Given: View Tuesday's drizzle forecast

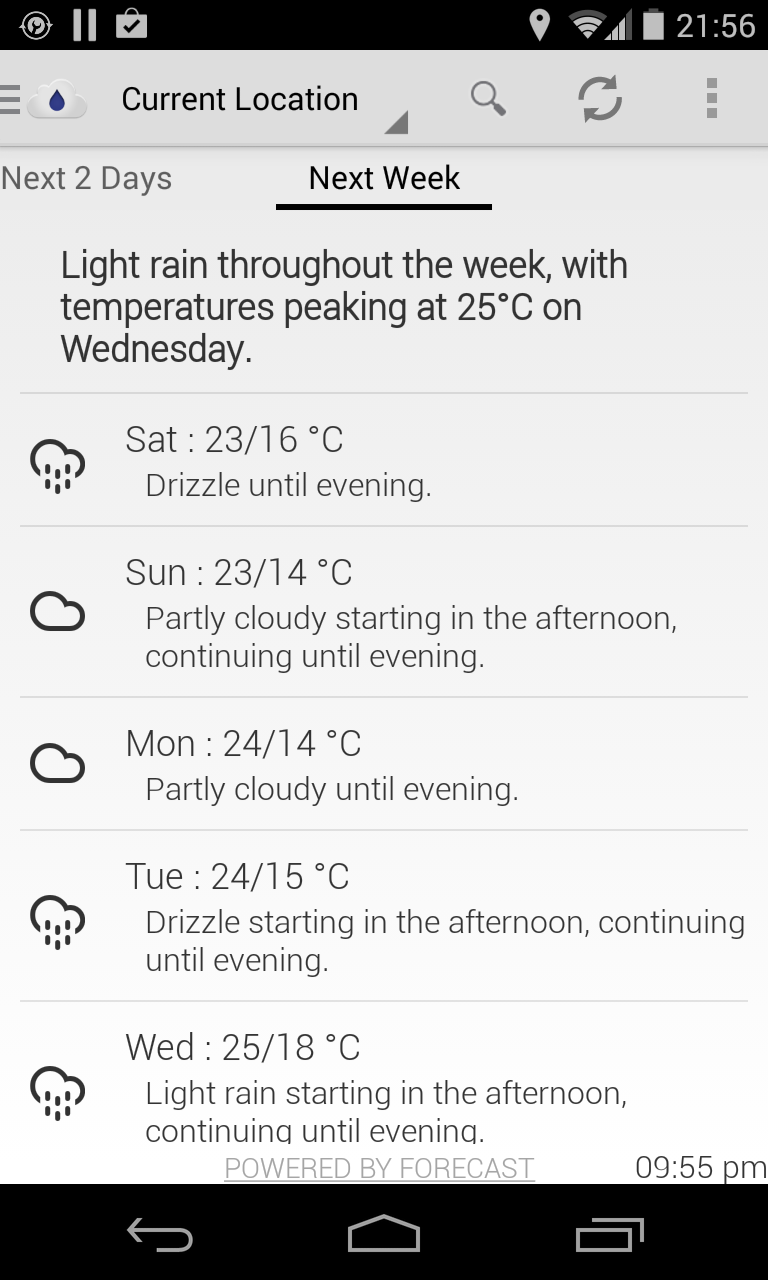Looking at the screenshot, I should 384,916.
